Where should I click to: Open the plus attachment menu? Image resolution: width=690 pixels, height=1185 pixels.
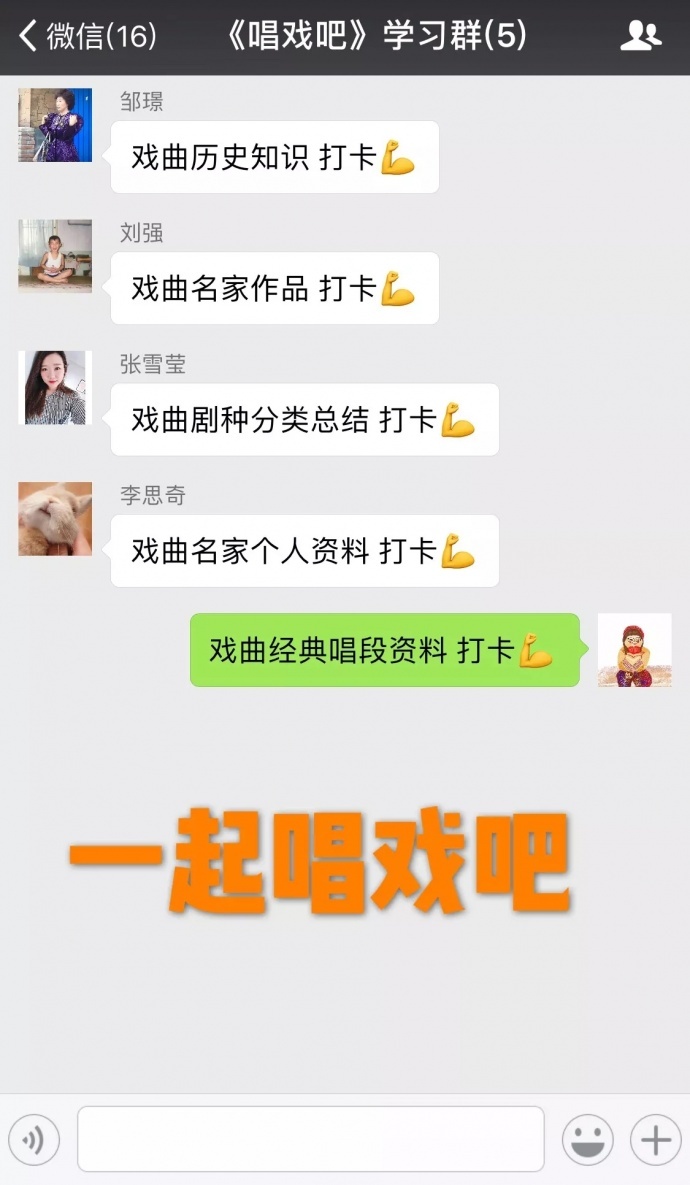tap(655, 1140)
